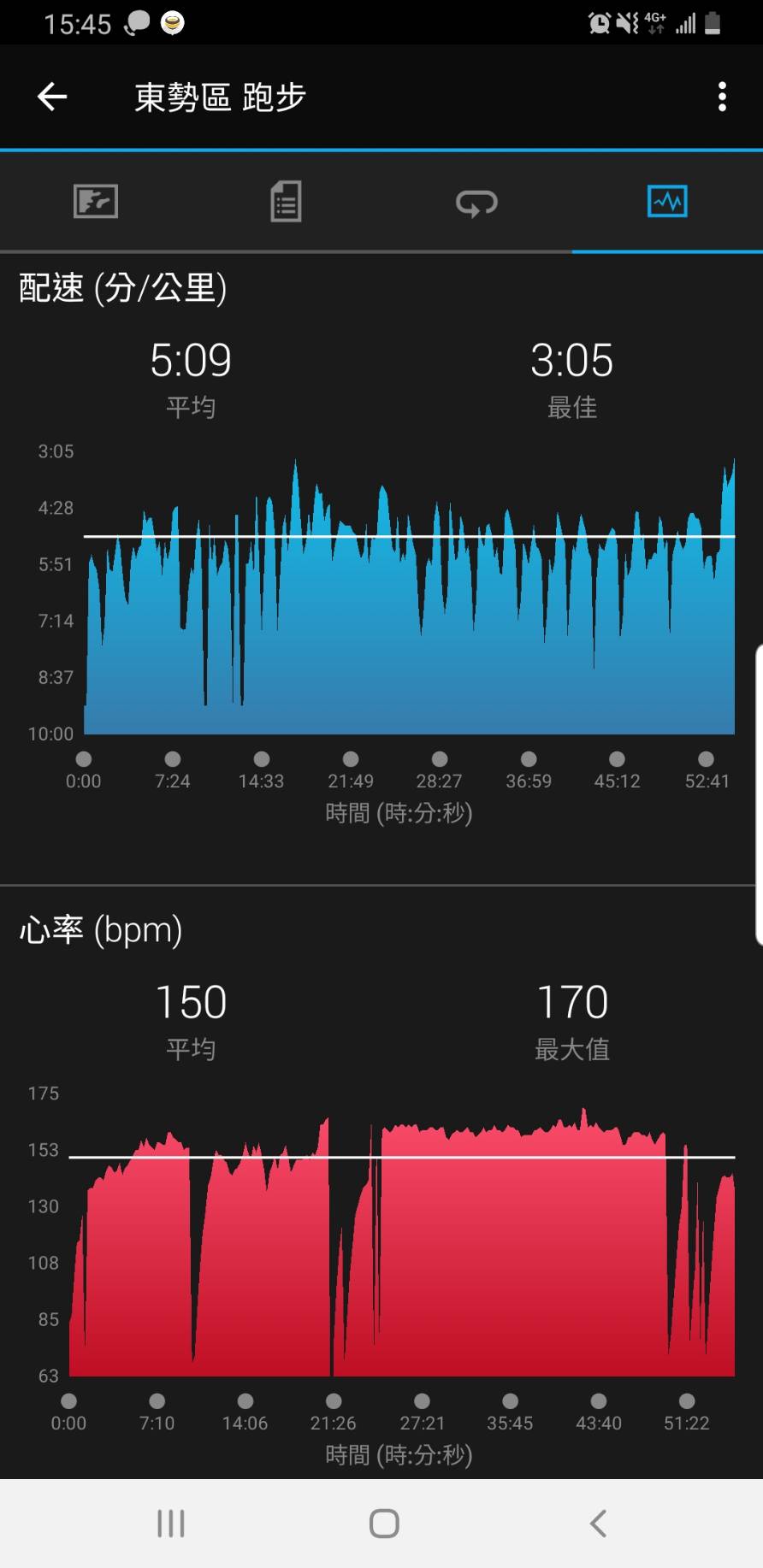Switch to the stats details tab
The width and height of the screenshot is (763, 1568).
click(x=286, y=202)
